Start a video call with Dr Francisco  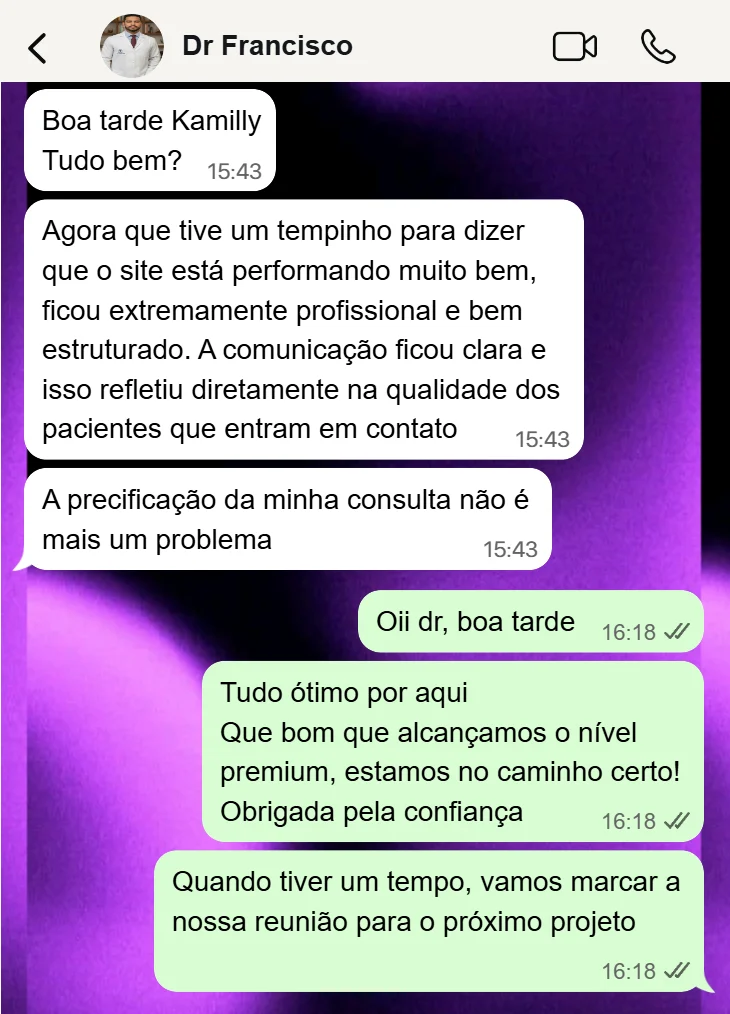575,47
